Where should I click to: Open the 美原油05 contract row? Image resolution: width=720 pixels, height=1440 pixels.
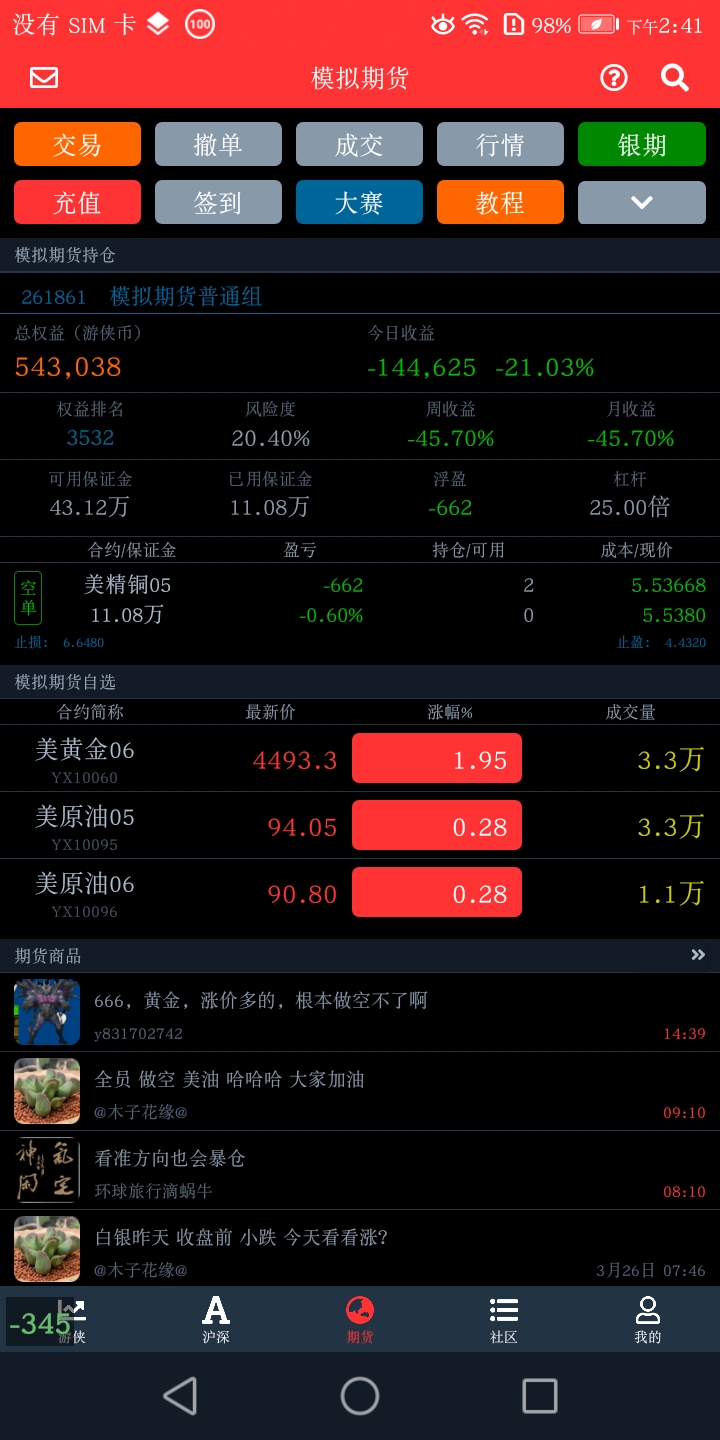[360, 827]
